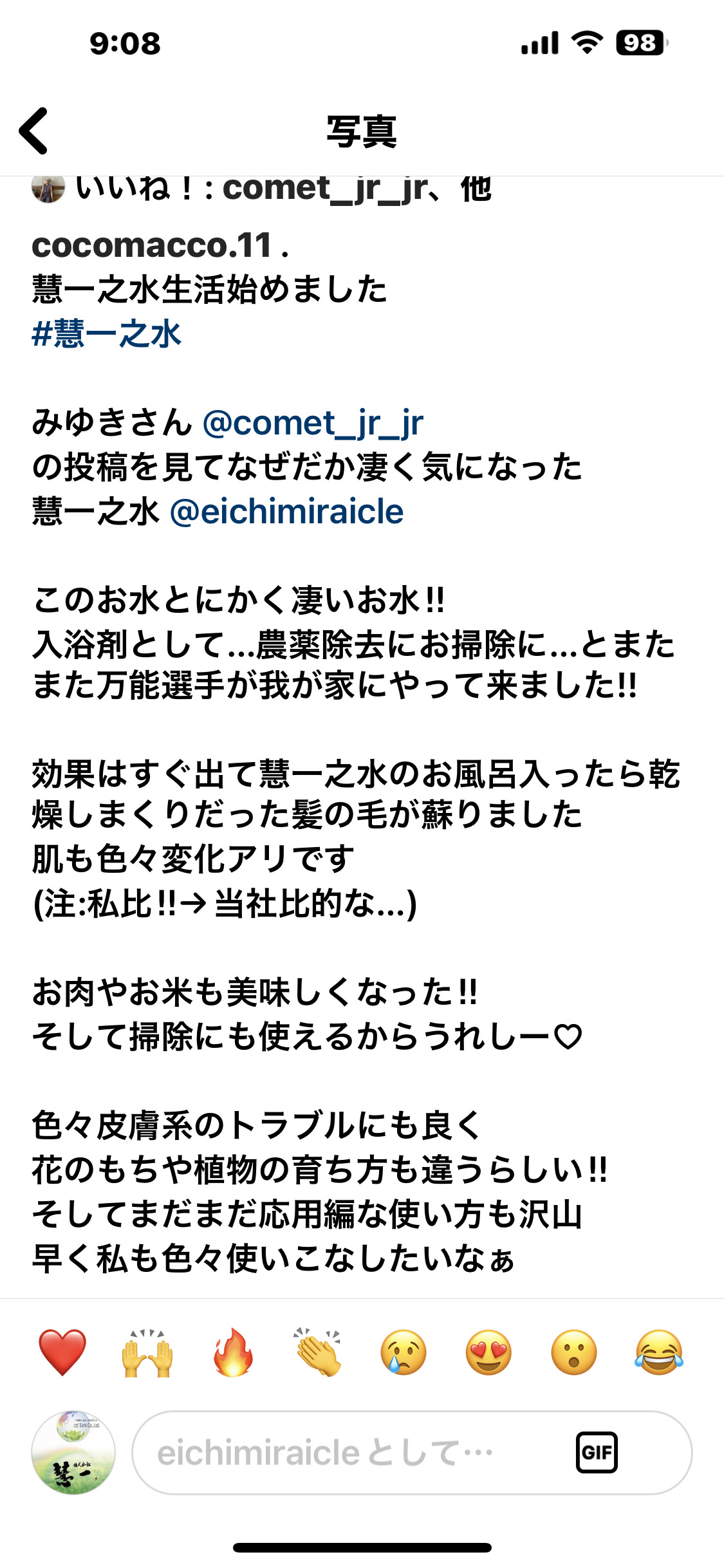The width and height of the screenshot is (724, 1568).
Task: Insert the crying face emoji
Action: pos(404,1352)
